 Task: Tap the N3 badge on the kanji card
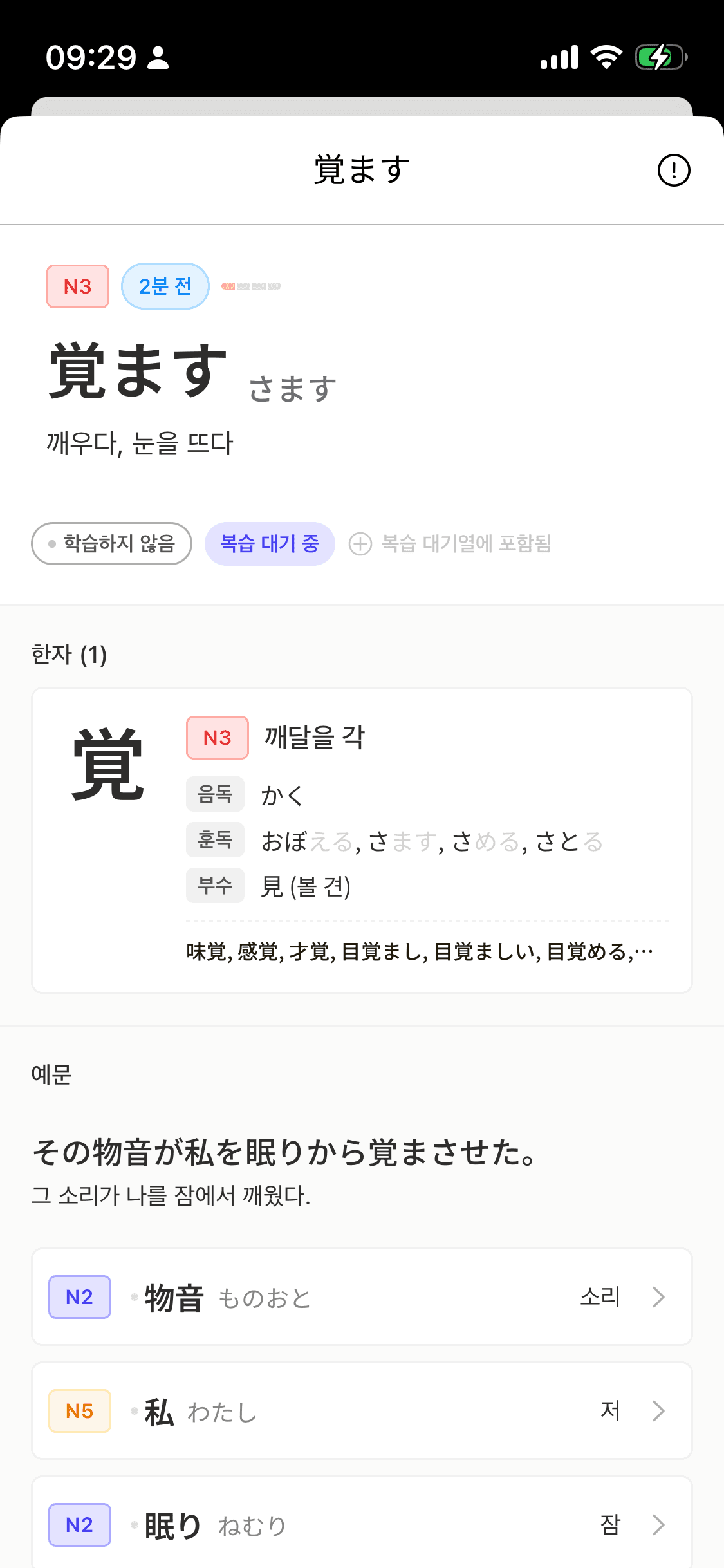[217, 738]
